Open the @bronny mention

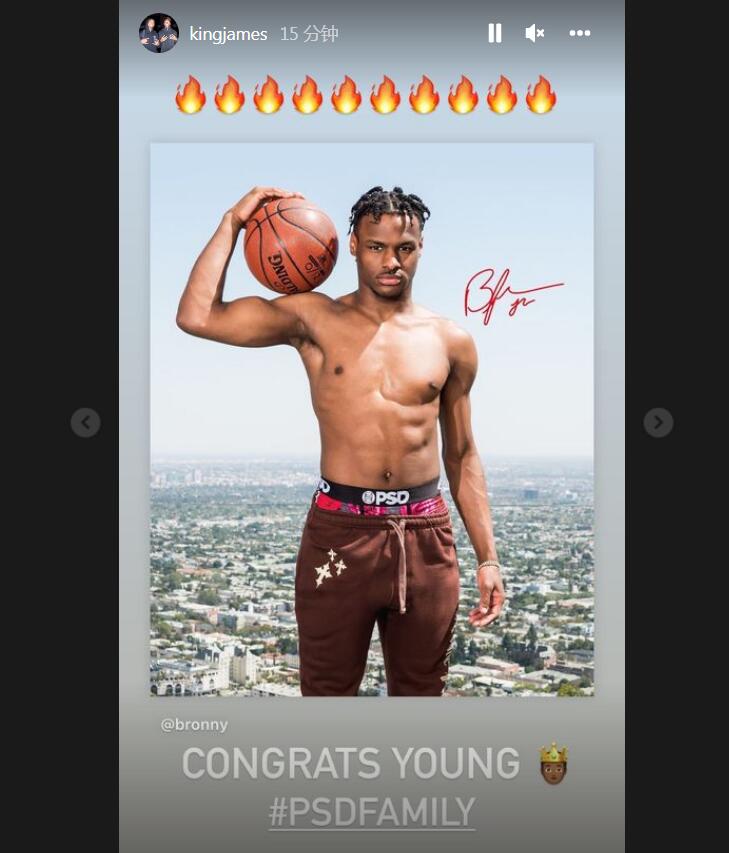point(194,725)
